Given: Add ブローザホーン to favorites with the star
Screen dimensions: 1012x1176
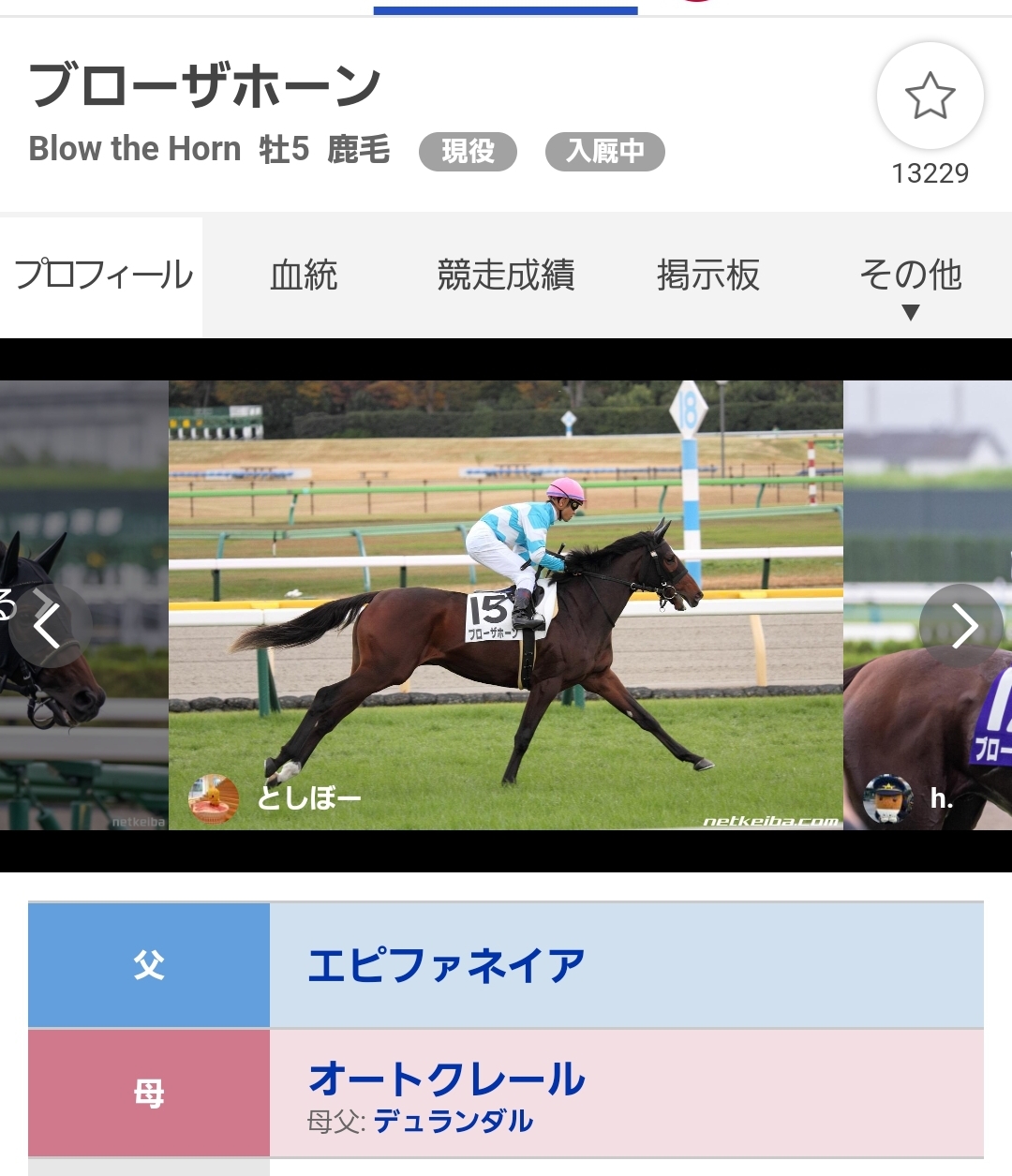Looking at the screenshot, I should pos(930,96).
